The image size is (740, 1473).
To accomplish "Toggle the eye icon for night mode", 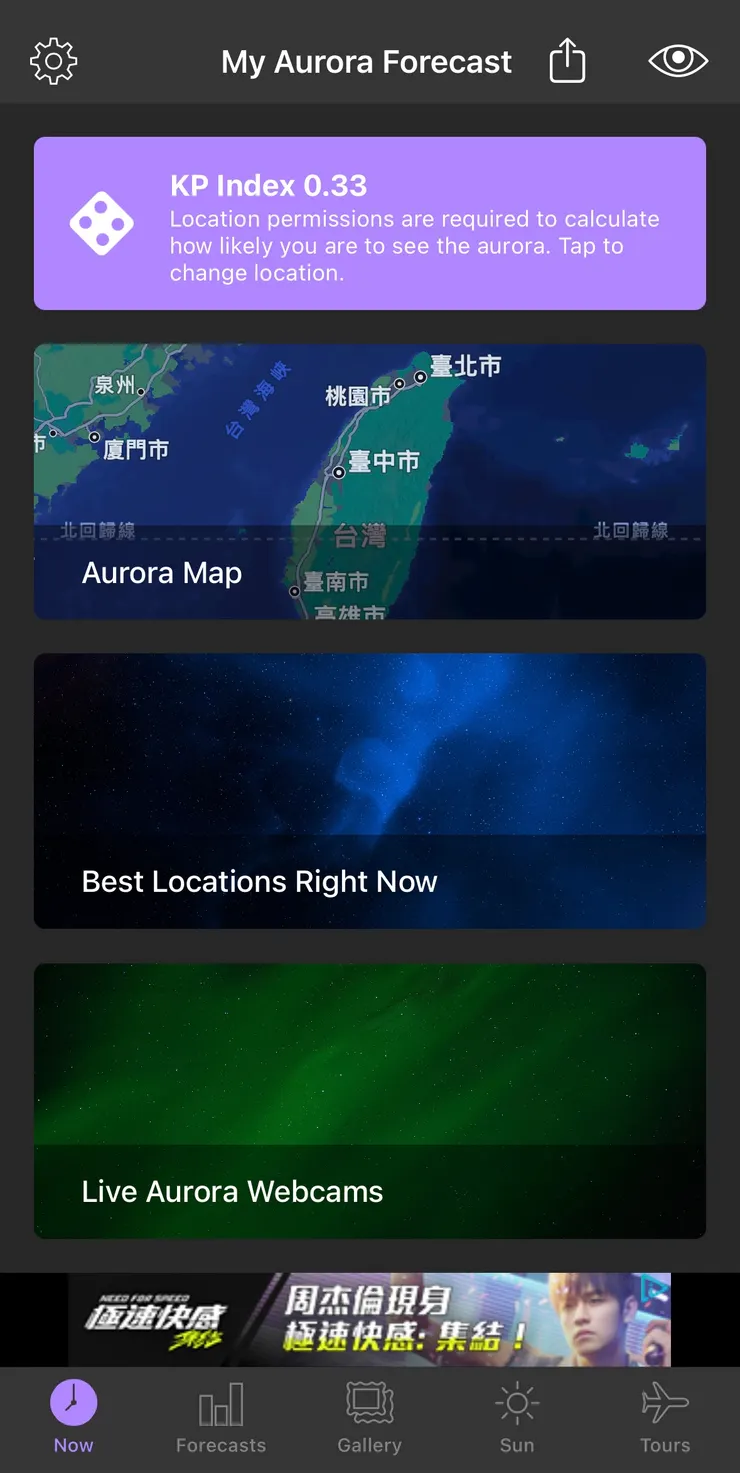I will click(678, 60).
